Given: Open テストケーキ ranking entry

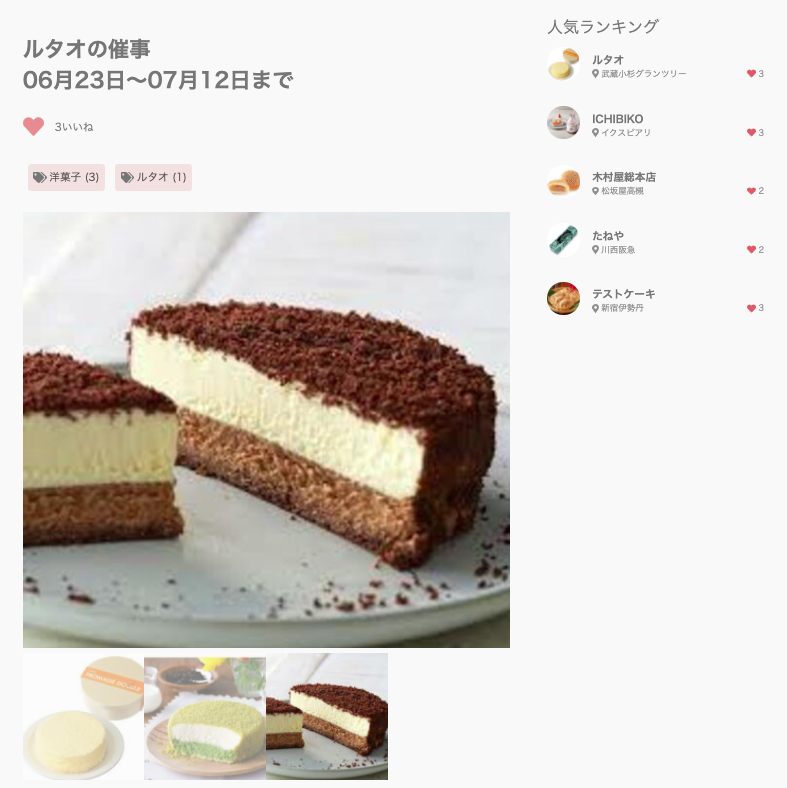Looking at the screenshot, I should coord(623,294).
